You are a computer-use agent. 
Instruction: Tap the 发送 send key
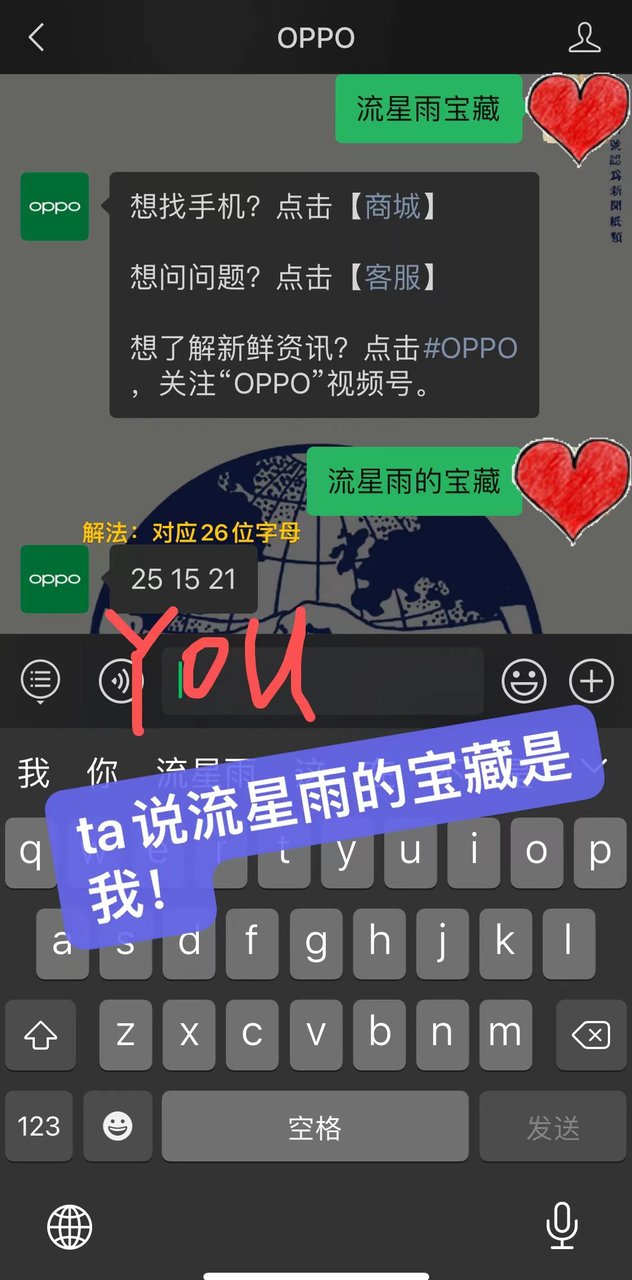[553, 1126]
